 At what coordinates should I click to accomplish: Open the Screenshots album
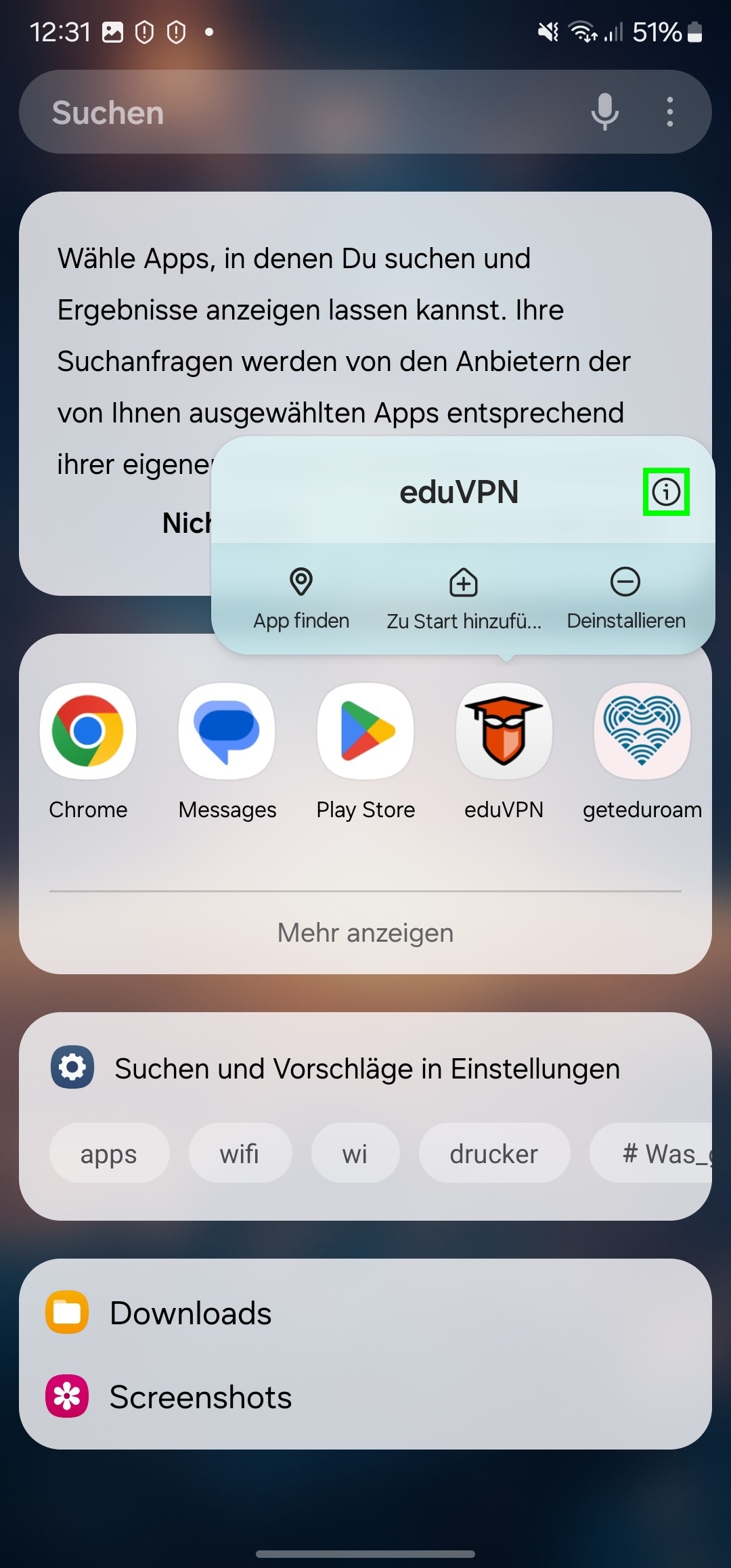200,1397
